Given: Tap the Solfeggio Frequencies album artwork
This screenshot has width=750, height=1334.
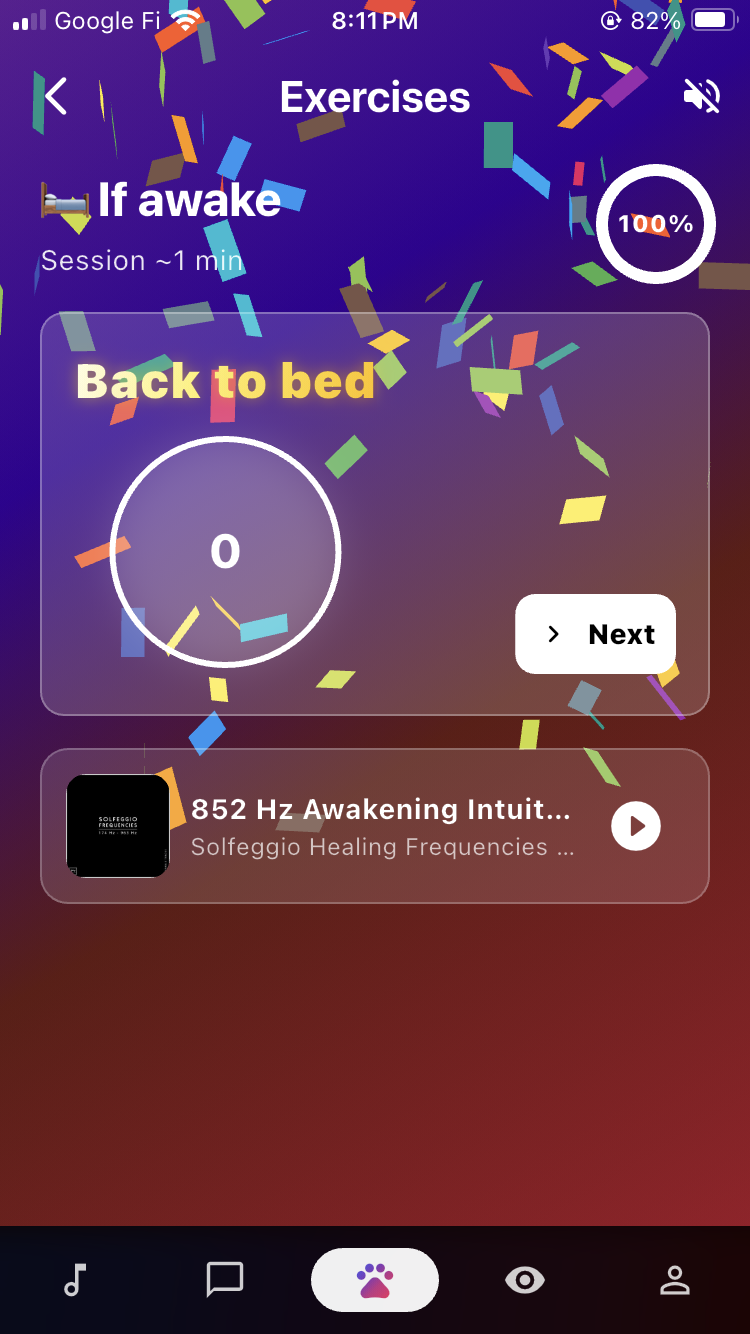Looking at the screenshot, I should pos(117,825).
